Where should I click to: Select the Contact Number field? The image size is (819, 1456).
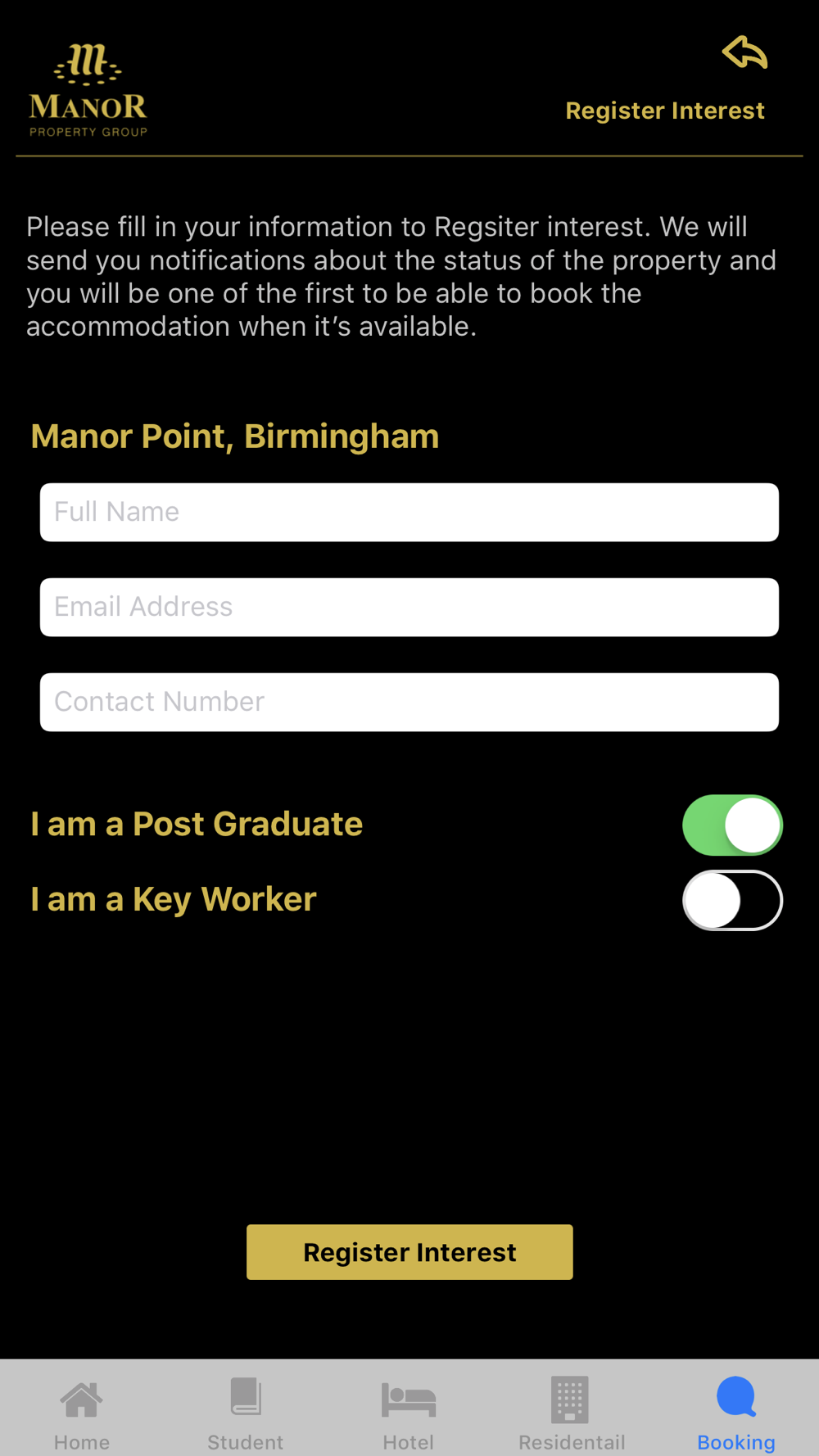(409, 702)
